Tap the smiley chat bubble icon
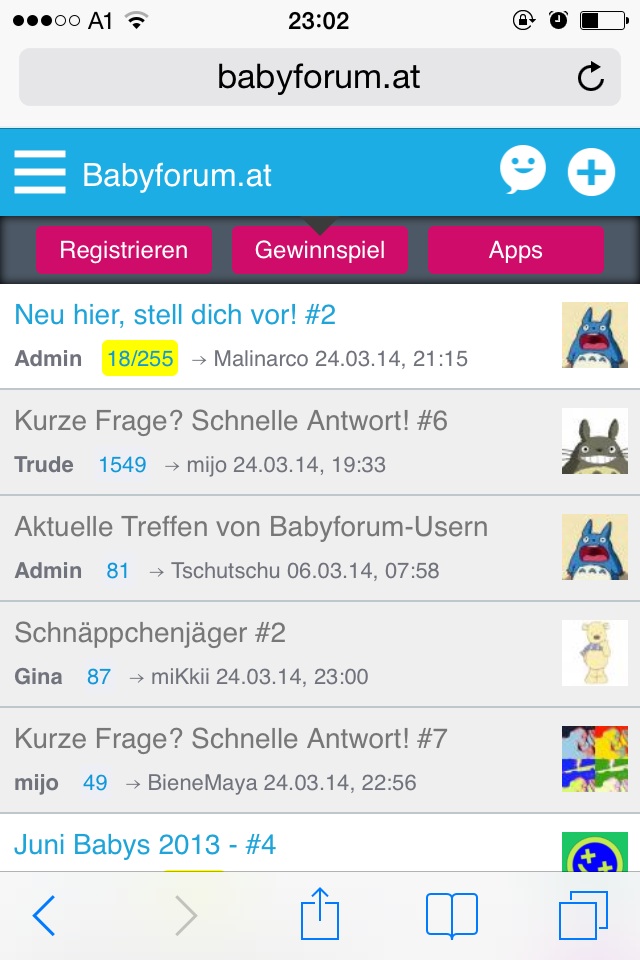The height and width of the screenshot is (960, 640). click(x=523, y=171)
